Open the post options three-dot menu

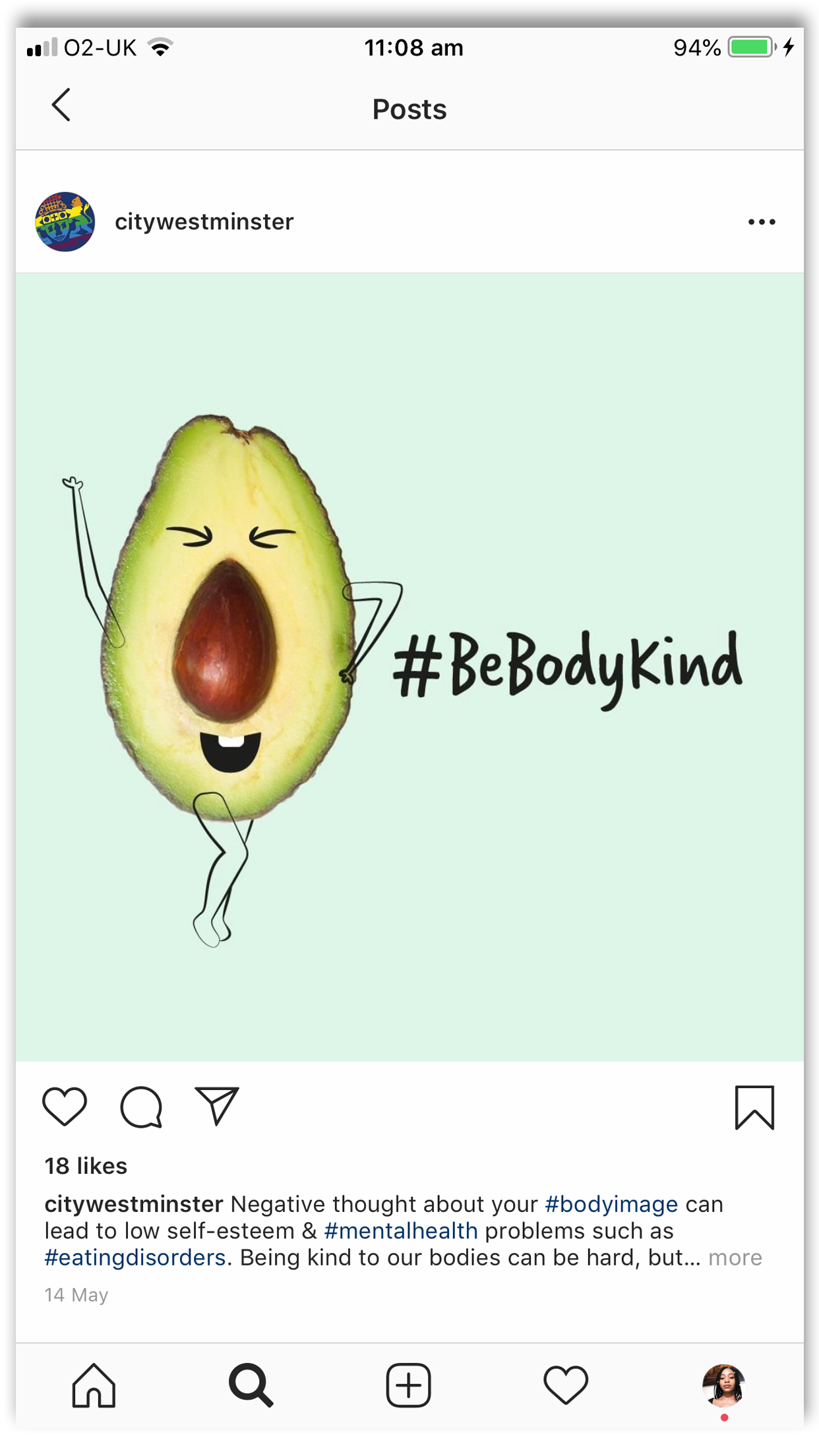761,222
